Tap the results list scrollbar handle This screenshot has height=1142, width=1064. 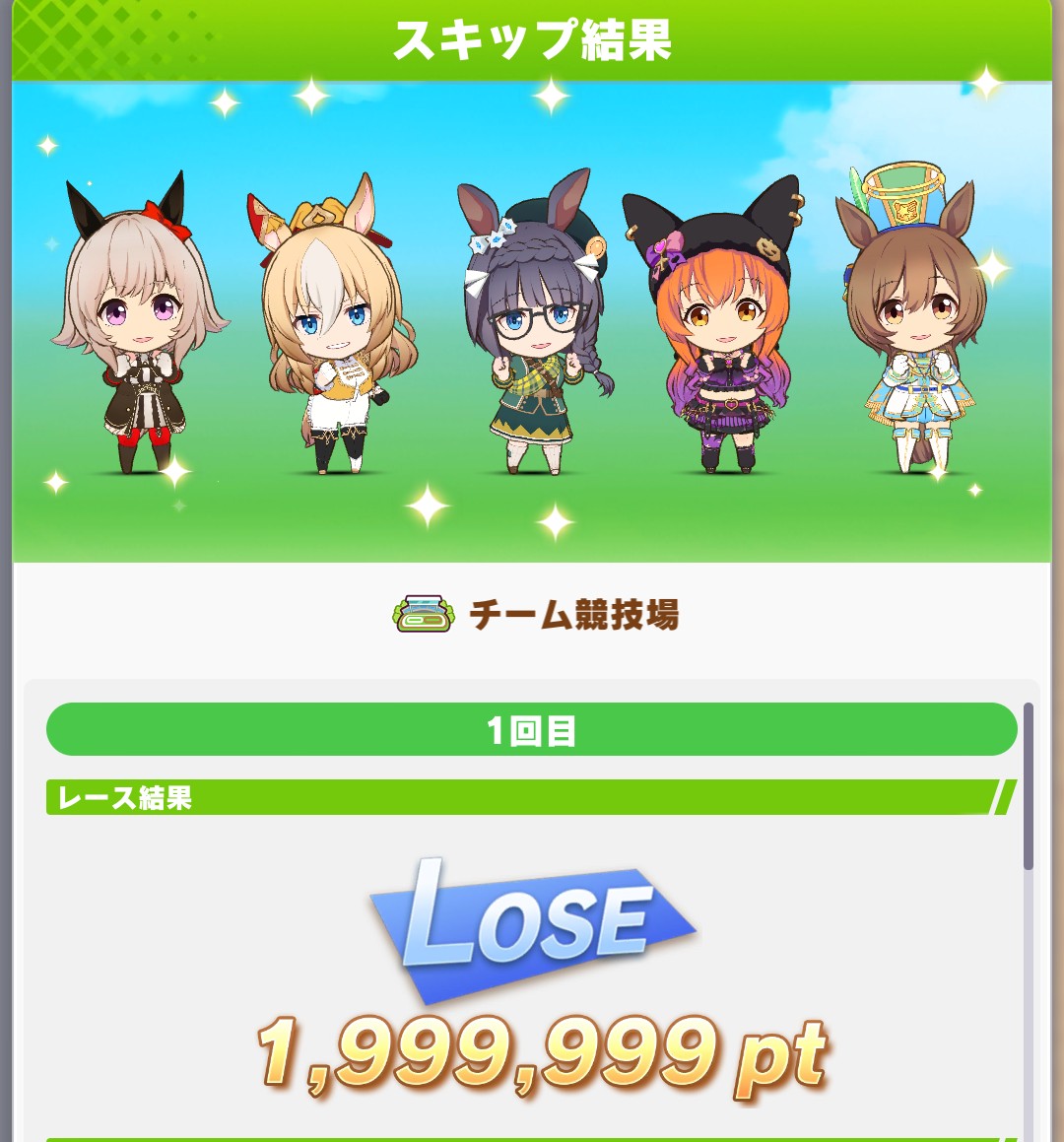click(x=1029, y=786)
